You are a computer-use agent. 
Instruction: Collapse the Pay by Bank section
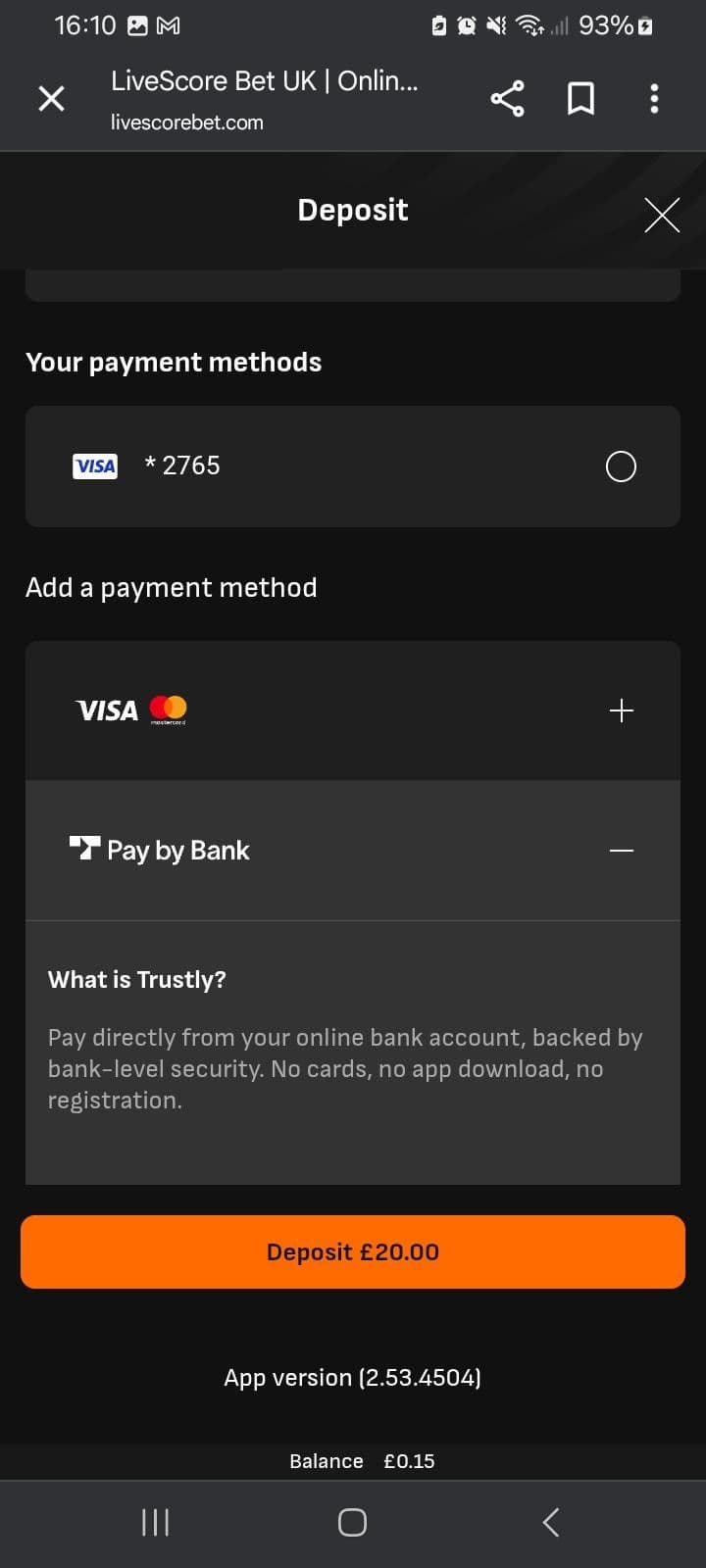(621, 850)
